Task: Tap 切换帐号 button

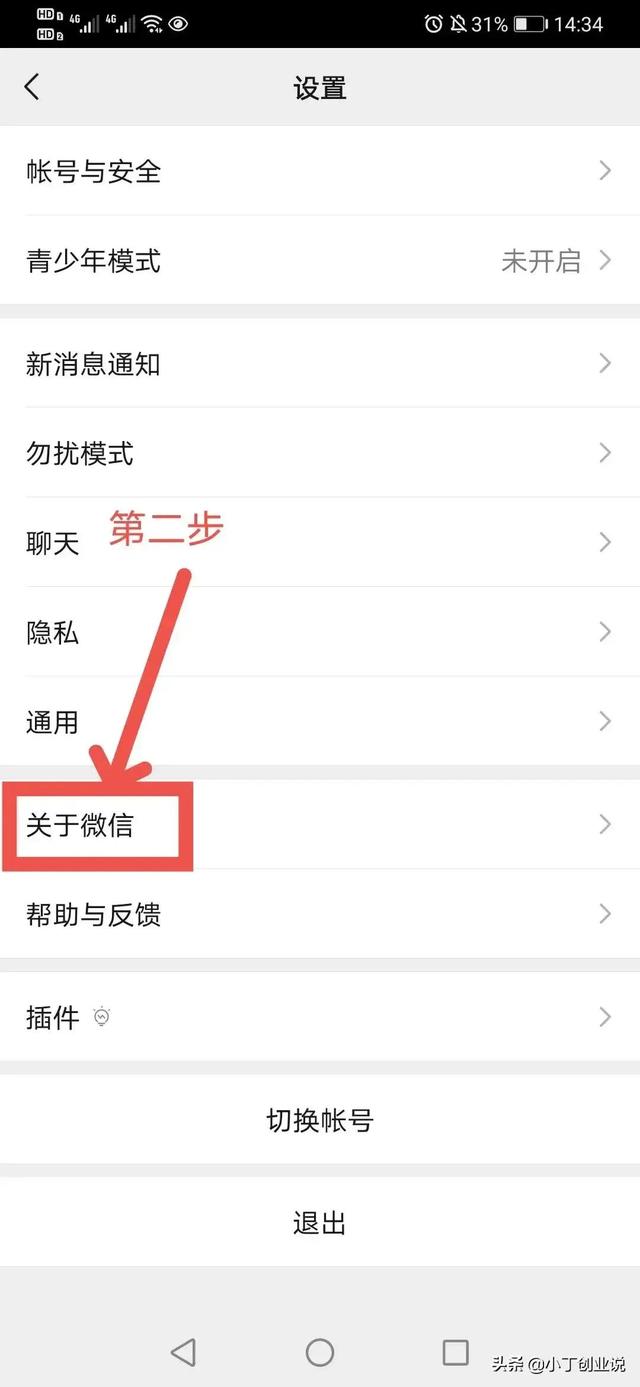Action: pyautogui.click(x=320, y=1120)
